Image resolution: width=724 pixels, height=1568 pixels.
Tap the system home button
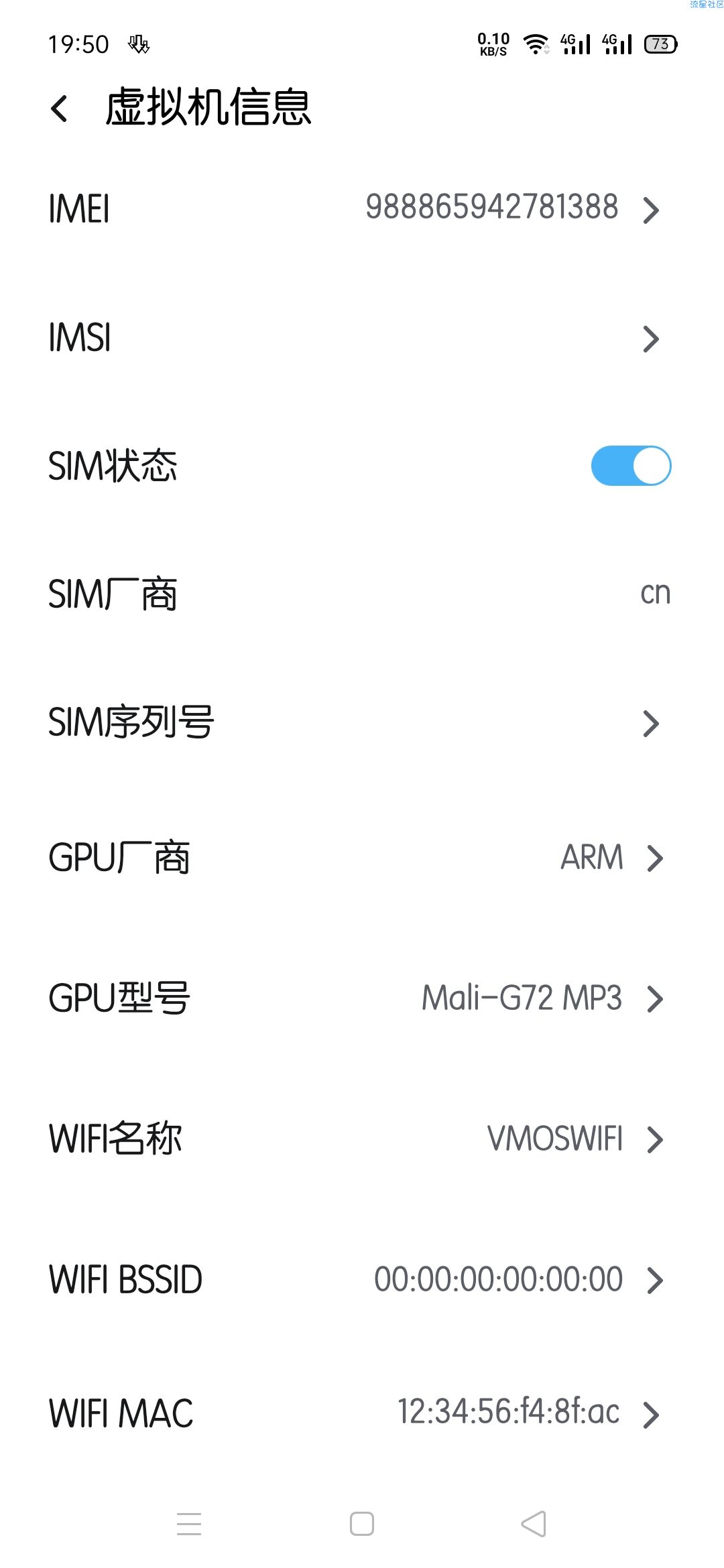pos(362,1524)
